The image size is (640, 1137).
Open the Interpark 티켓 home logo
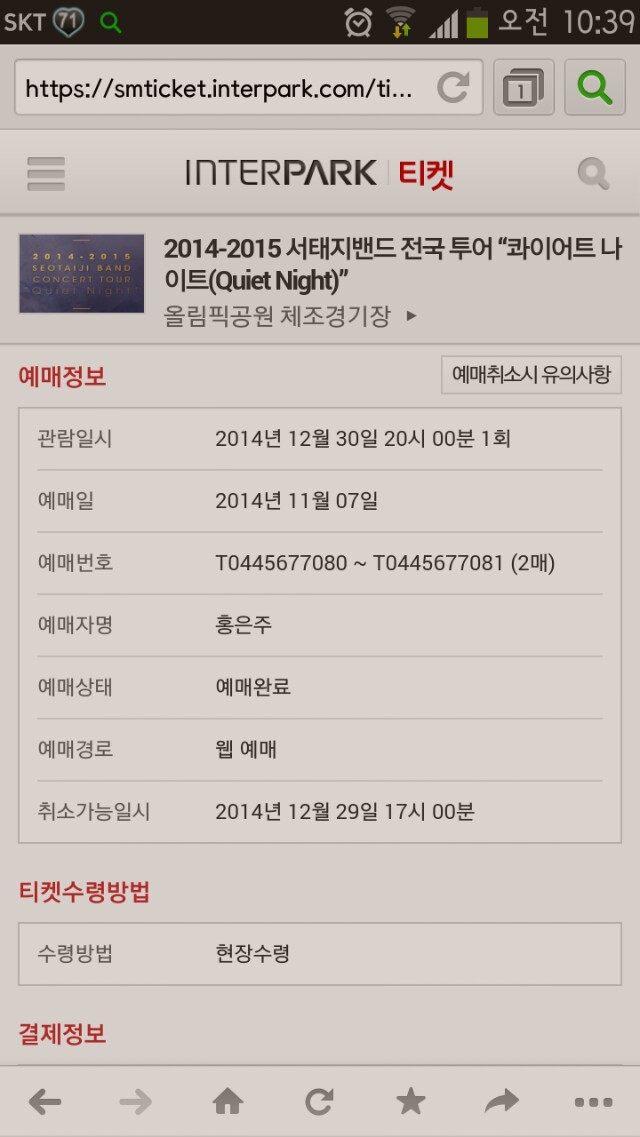click(x=320, y=173)
